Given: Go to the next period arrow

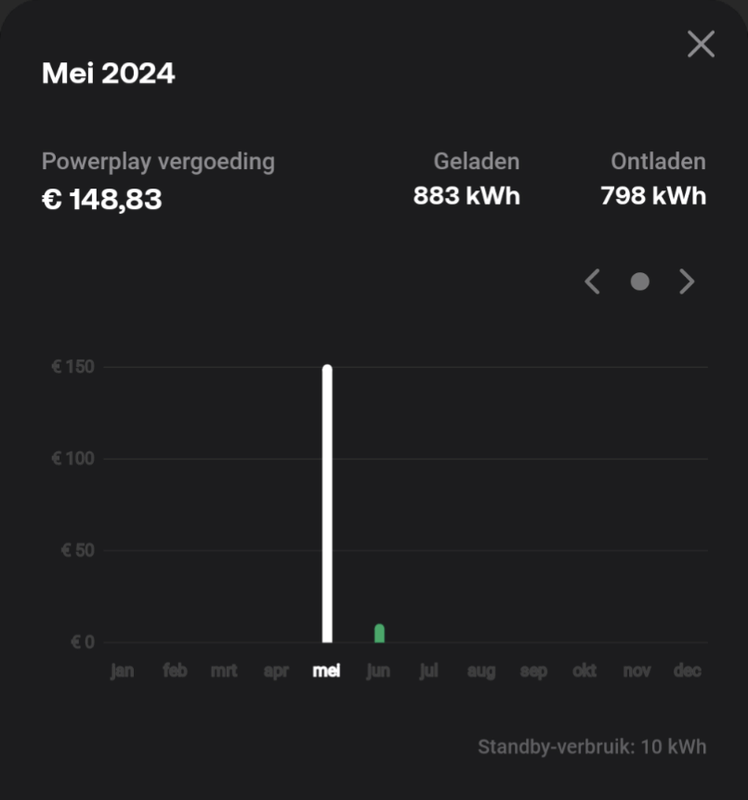Looking at the screenshot, I should point(687,282).
